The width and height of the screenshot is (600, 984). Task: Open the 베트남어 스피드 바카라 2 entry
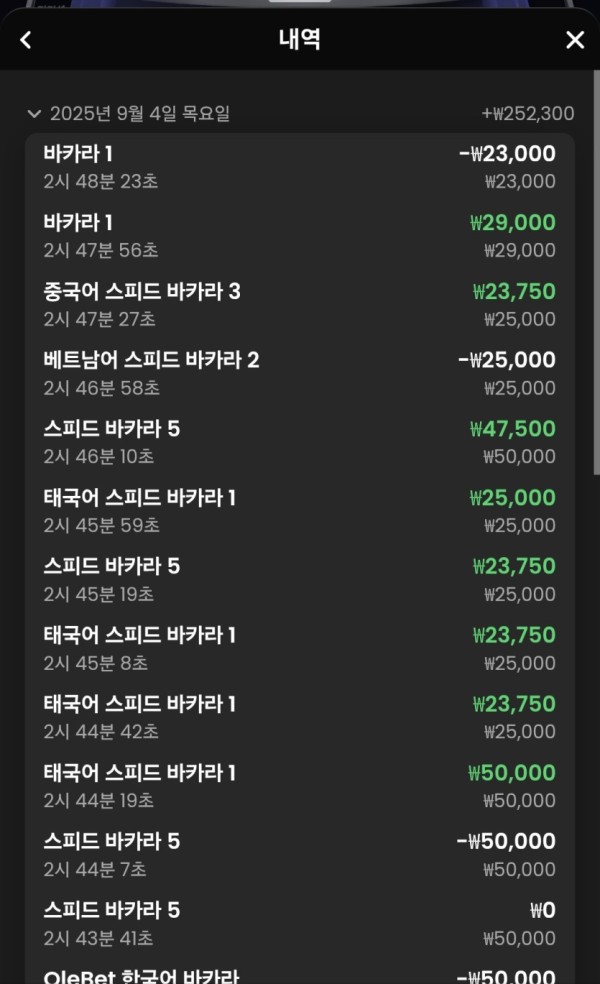click(300, 373)
